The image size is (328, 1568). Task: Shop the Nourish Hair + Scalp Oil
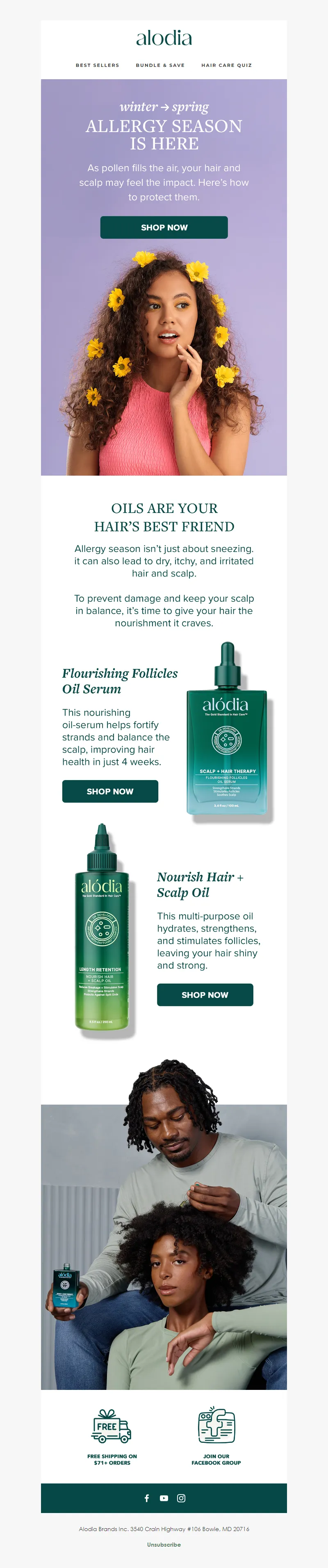[x=205, y=995]
